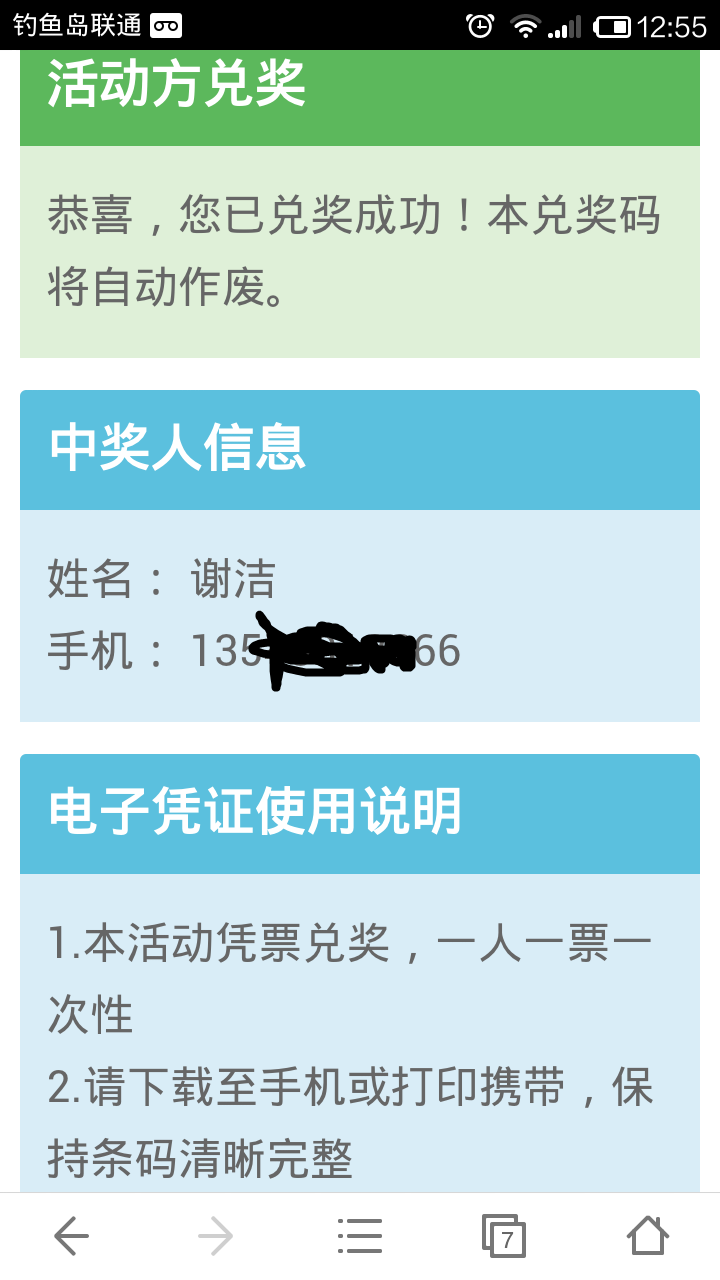Go to the browser home page

pos(648,1236)
